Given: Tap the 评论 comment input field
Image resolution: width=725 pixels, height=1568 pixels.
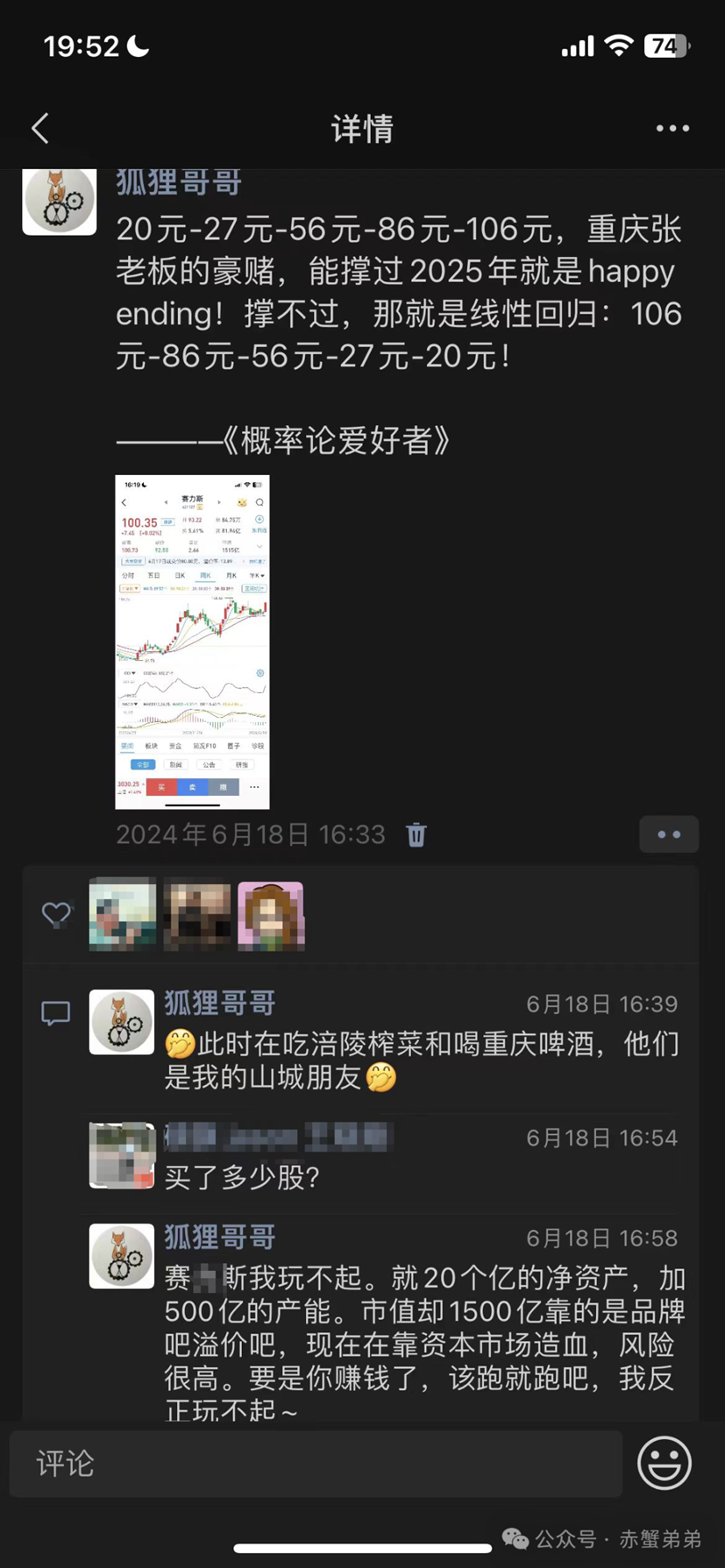Looking at the screenshot, I should [x=316, y=1462].
